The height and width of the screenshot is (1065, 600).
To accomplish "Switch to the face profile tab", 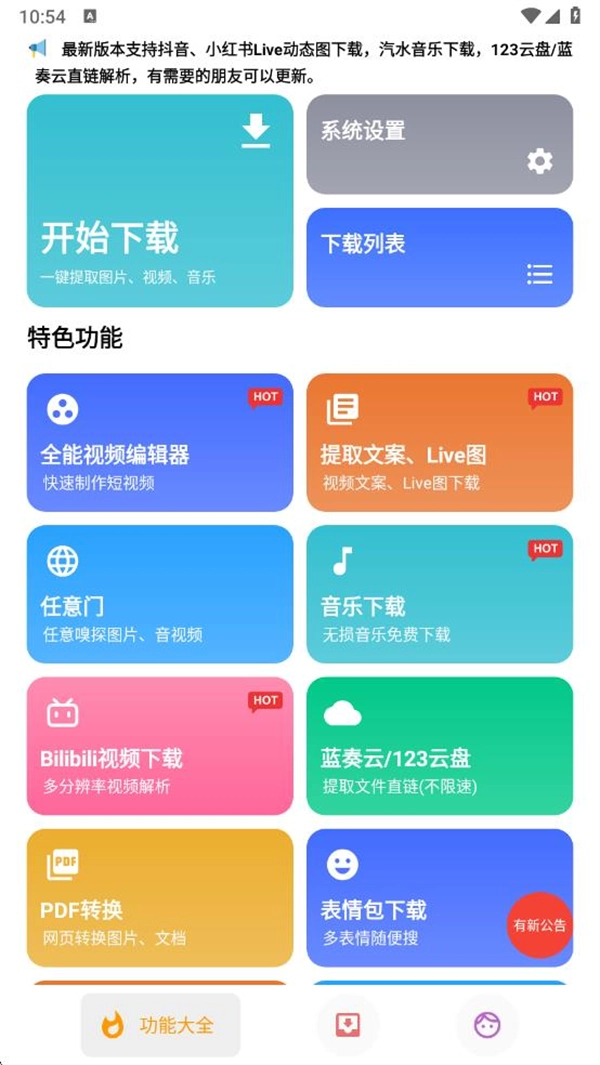I will [x=488, y=1025].
